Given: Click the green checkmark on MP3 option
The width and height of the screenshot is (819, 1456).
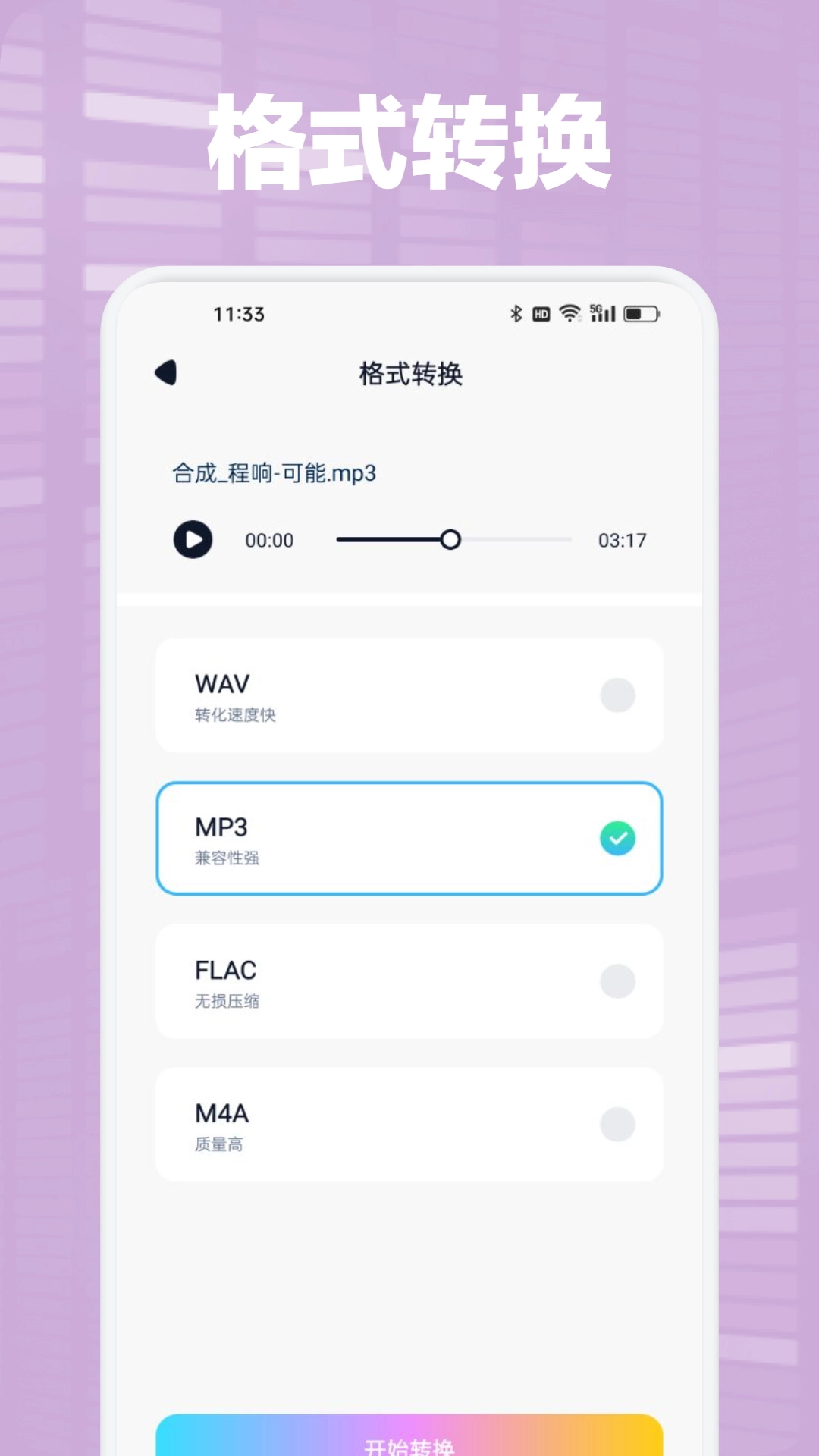Looking at the screenshot, I should [618, 838].
